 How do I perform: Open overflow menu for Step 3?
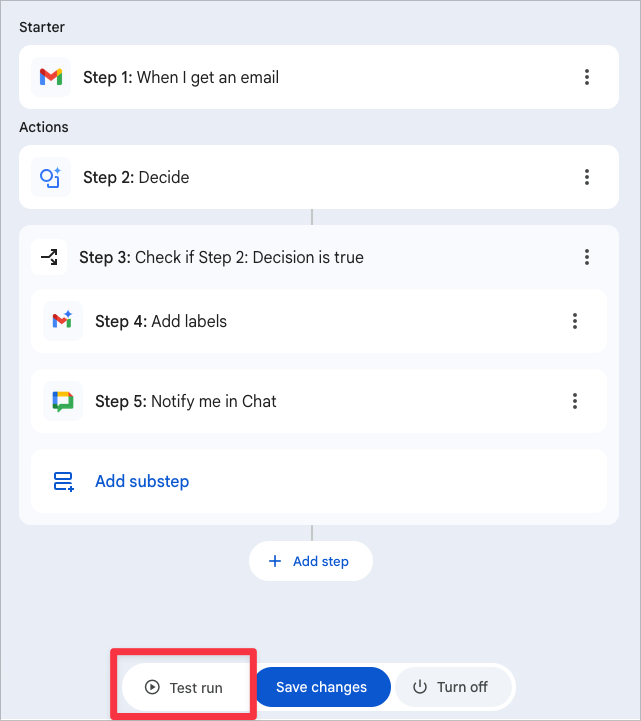click(587, 257)
